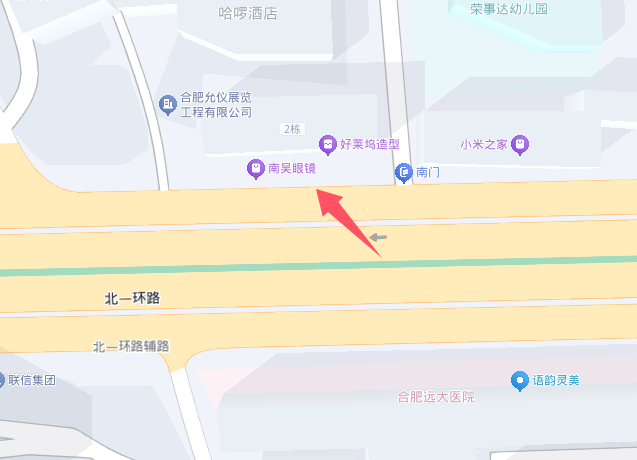Open the 联信集团 marker

[3, 380]
